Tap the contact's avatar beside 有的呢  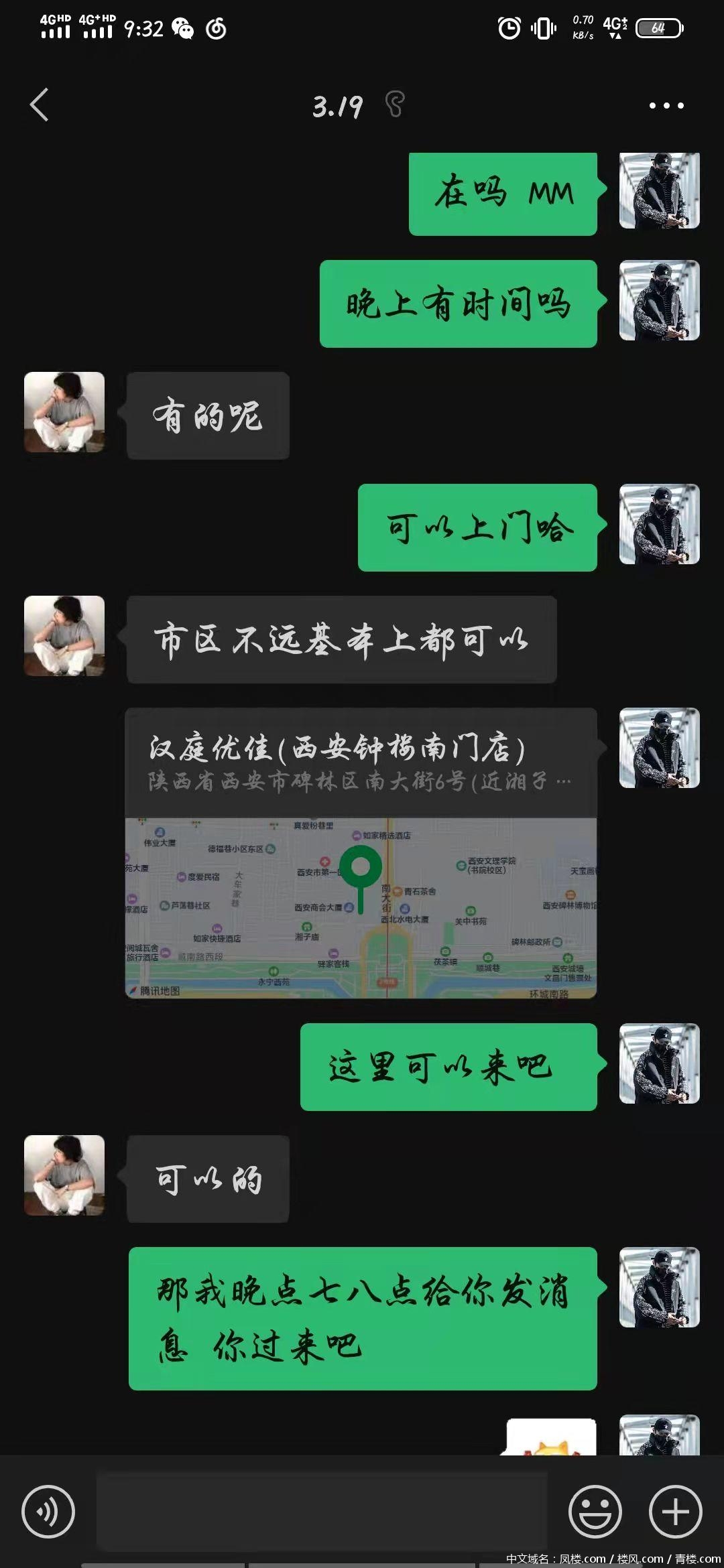(x=64, y=412)
